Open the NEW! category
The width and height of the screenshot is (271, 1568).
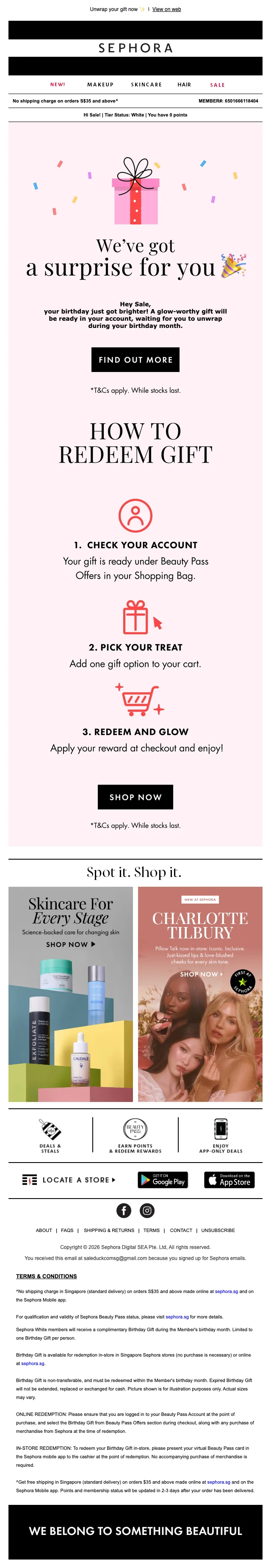(x=58, y=85)
